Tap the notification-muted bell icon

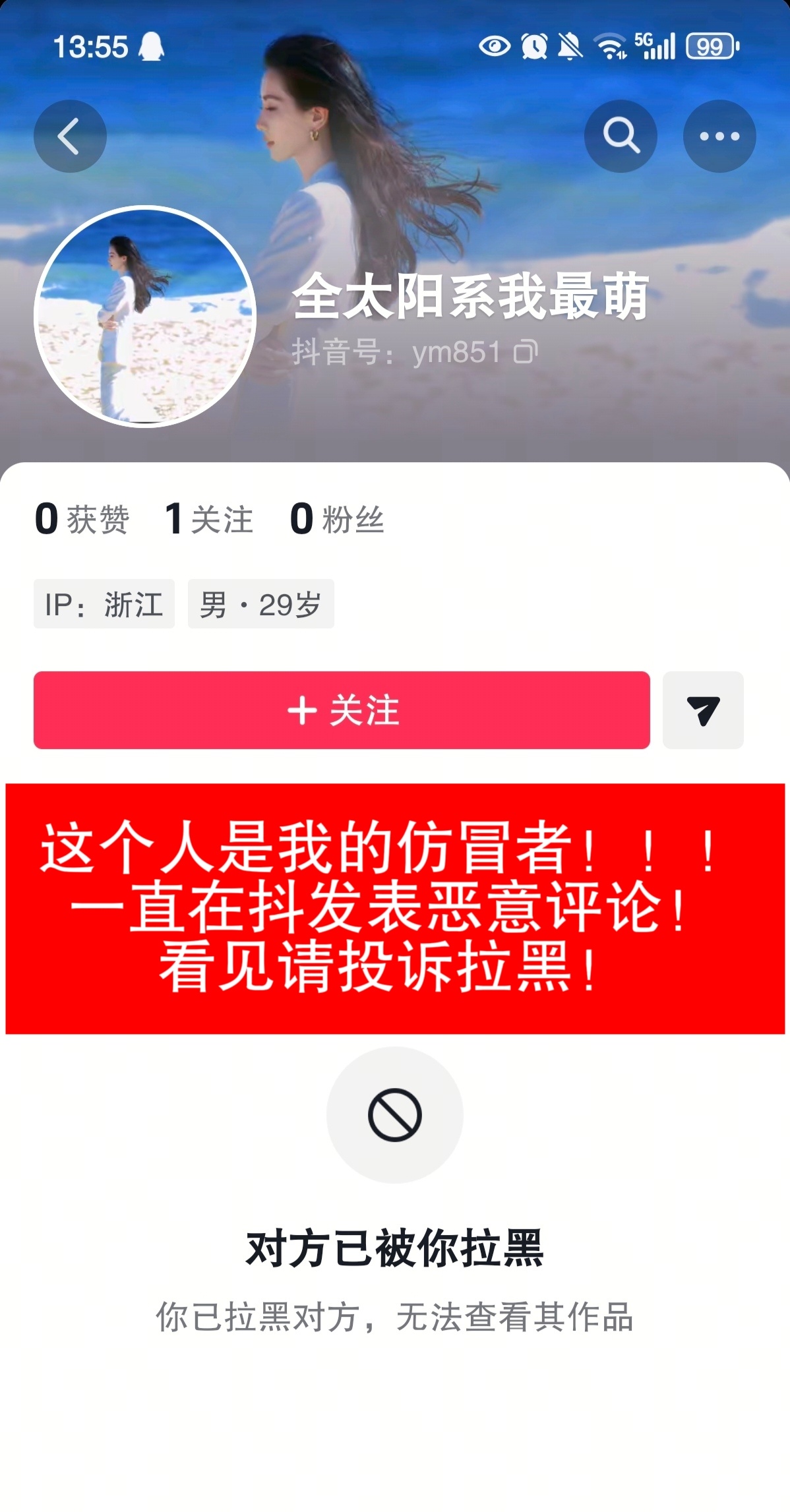(568, 46)
